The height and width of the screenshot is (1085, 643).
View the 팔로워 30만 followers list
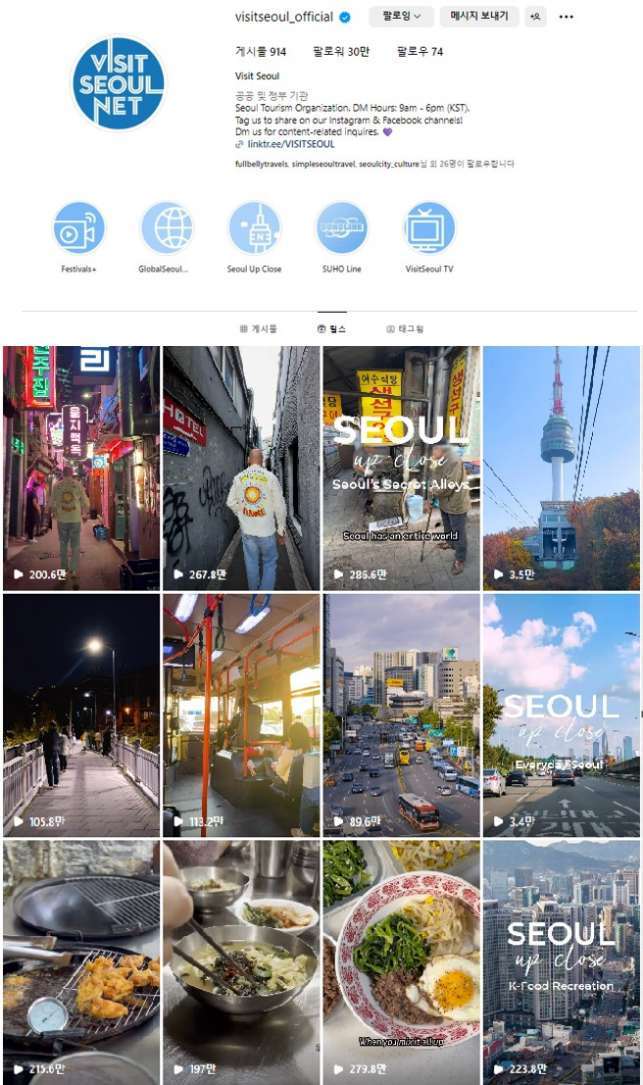tap(340, 51)
